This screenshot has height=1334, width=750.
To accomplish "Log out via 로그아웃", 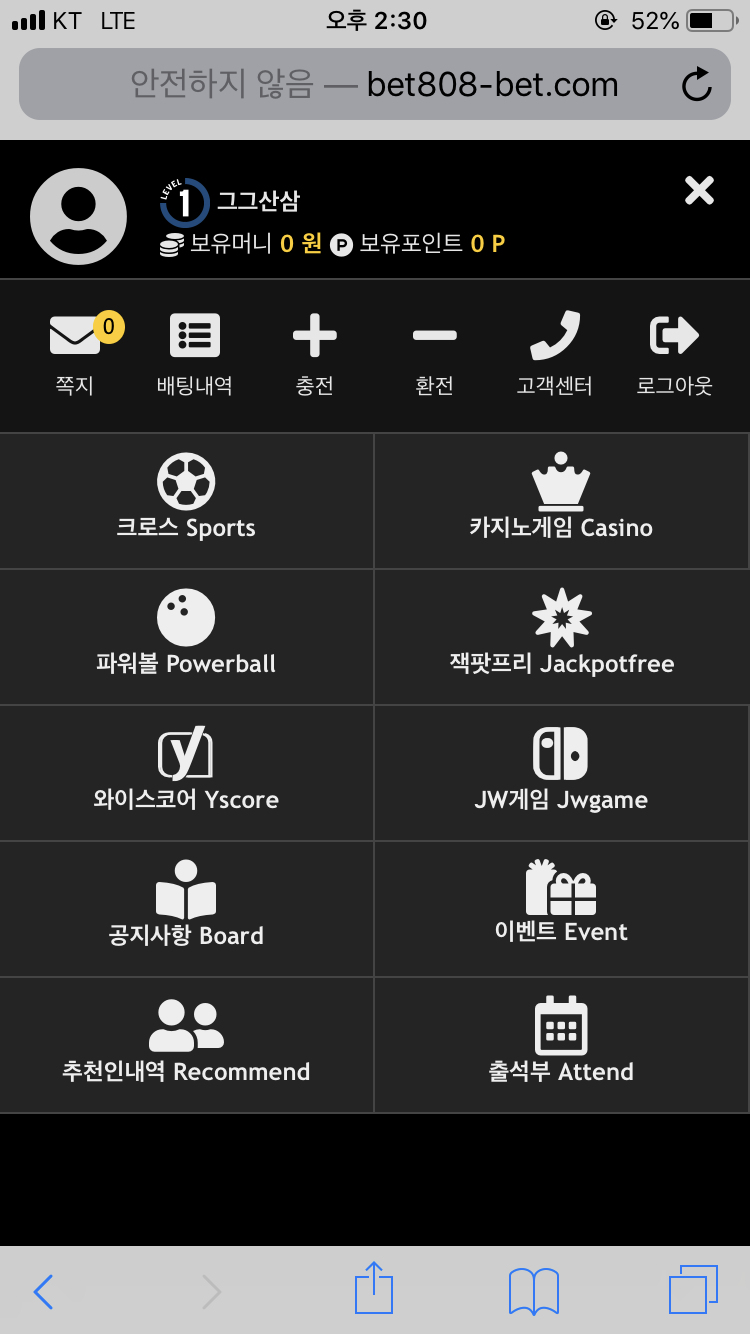I will 675,354.
